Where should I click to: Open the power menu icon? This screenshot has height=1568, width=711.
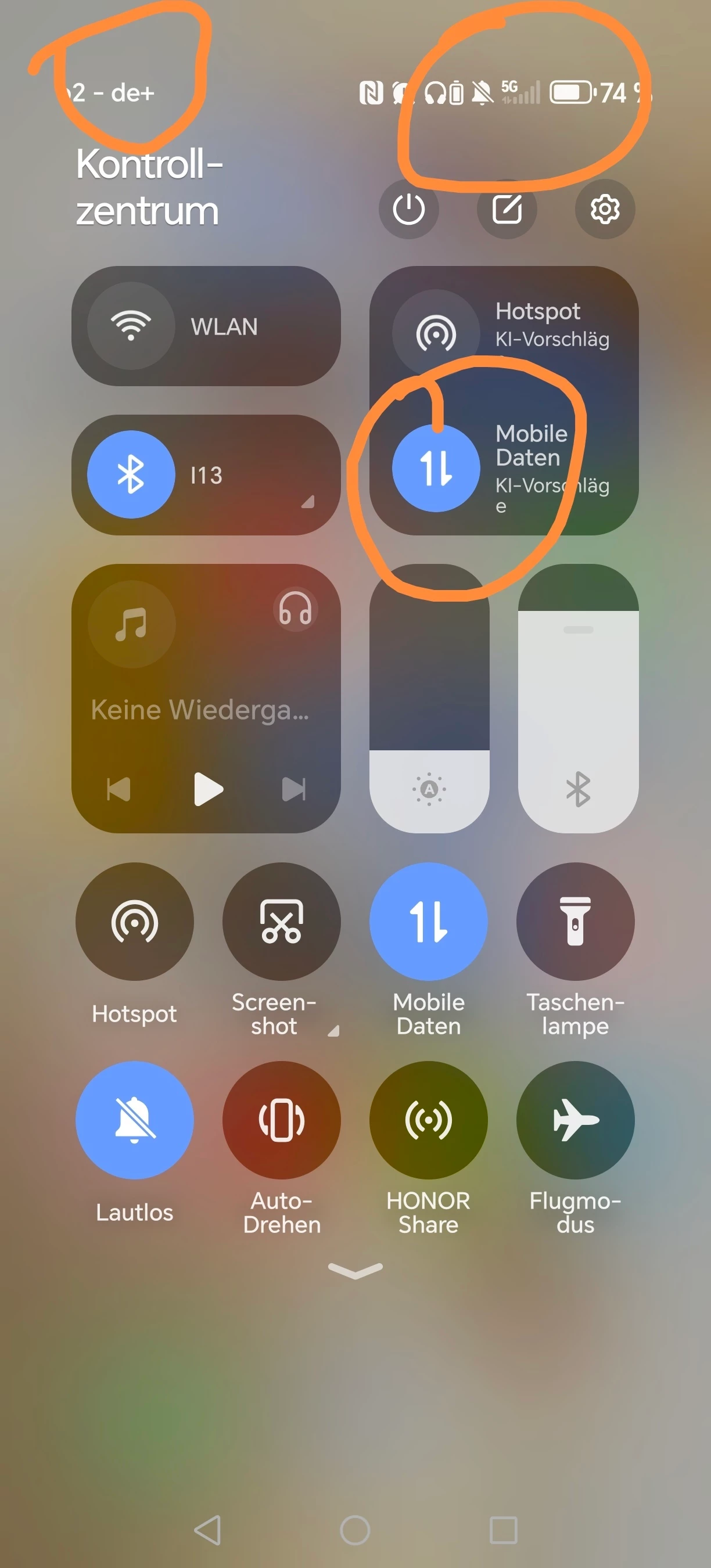[408, 210]
